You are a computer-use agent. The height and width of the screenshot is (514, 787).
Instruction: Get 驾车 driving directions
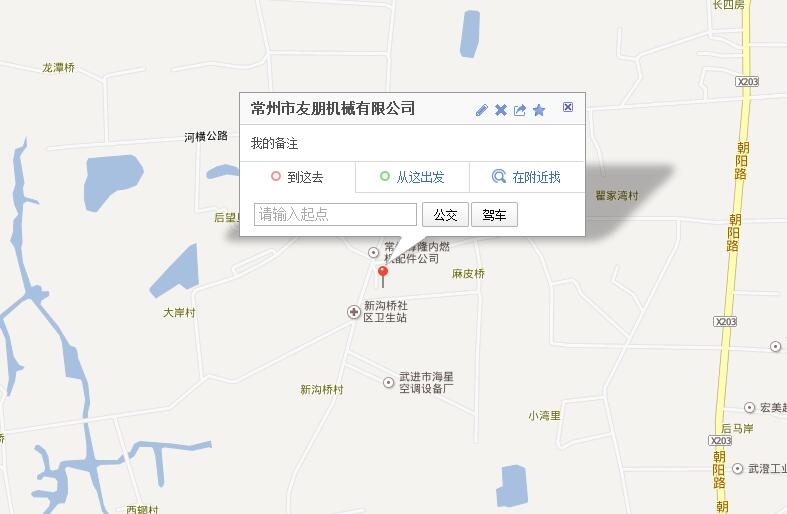[x=494, y=214]
